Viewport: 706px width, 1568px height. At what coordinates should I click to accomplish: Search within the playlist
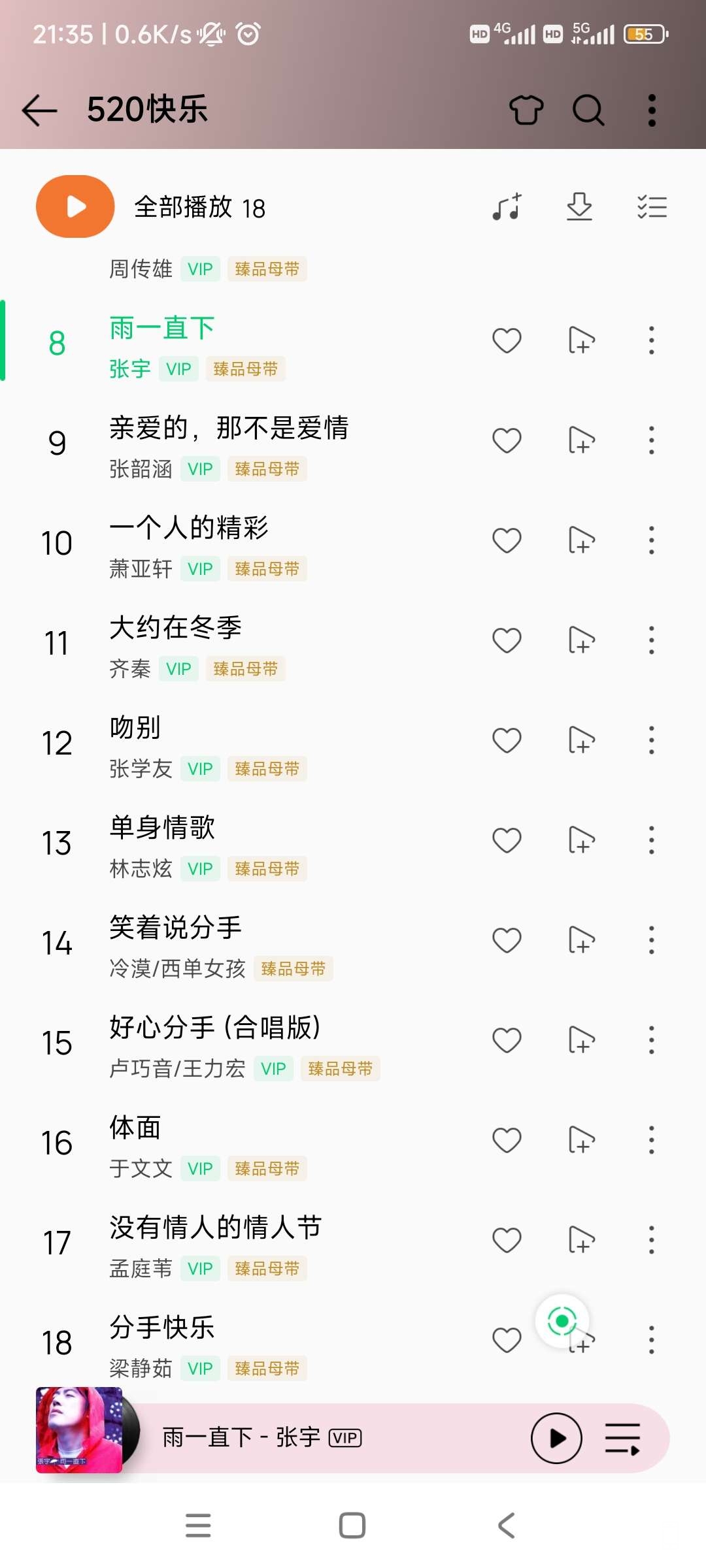588,110
